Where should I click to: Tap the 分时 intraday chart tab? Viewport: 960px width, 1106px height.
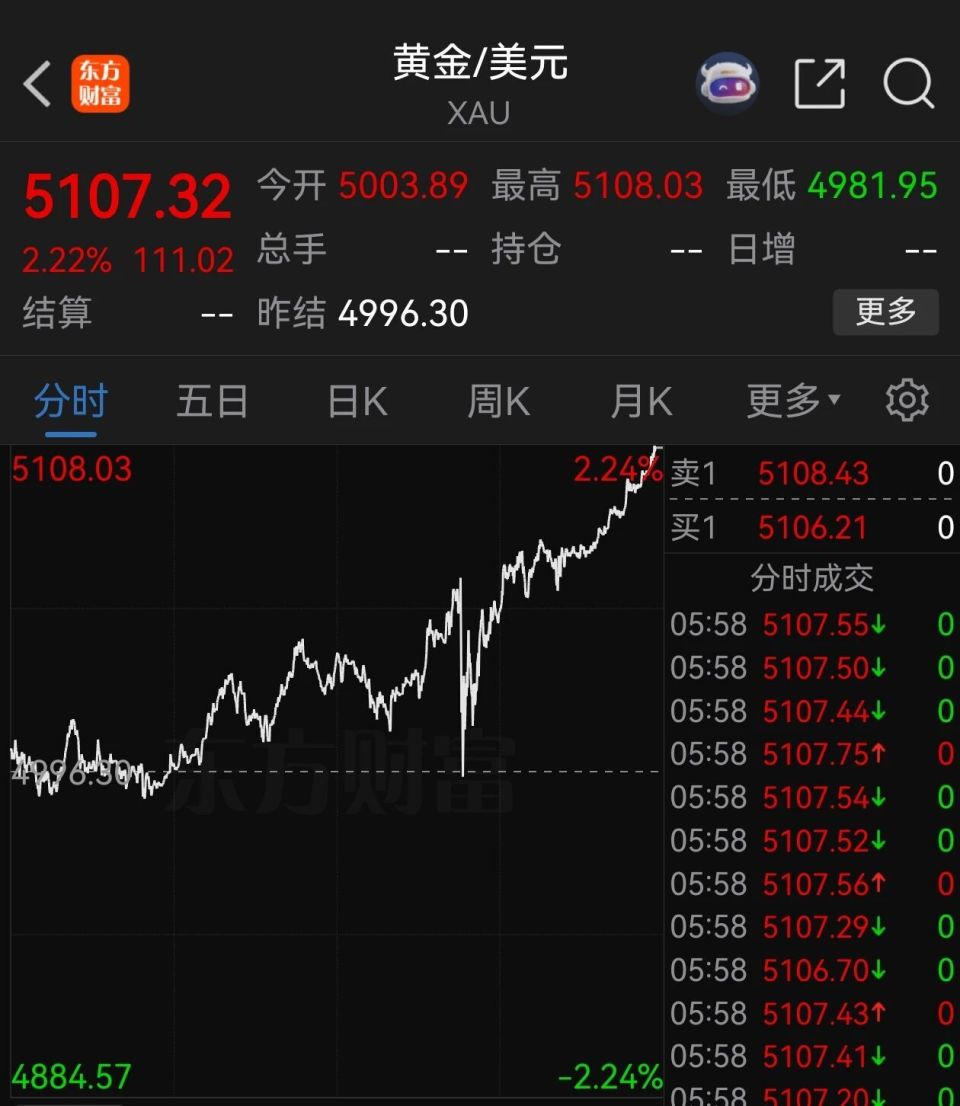click(69, 399)
